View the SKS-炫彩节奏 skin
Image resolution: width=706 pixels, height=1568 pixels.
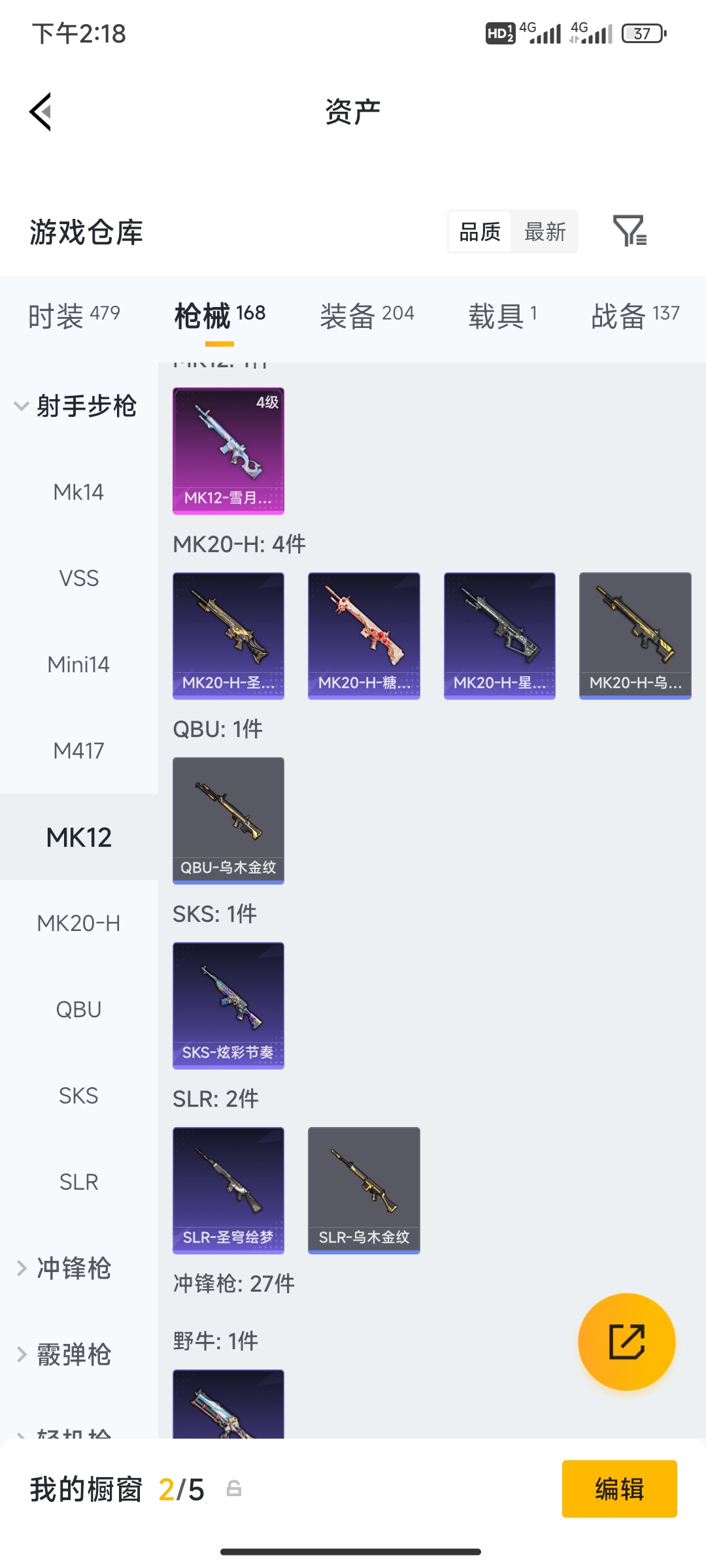point(228,1005)
